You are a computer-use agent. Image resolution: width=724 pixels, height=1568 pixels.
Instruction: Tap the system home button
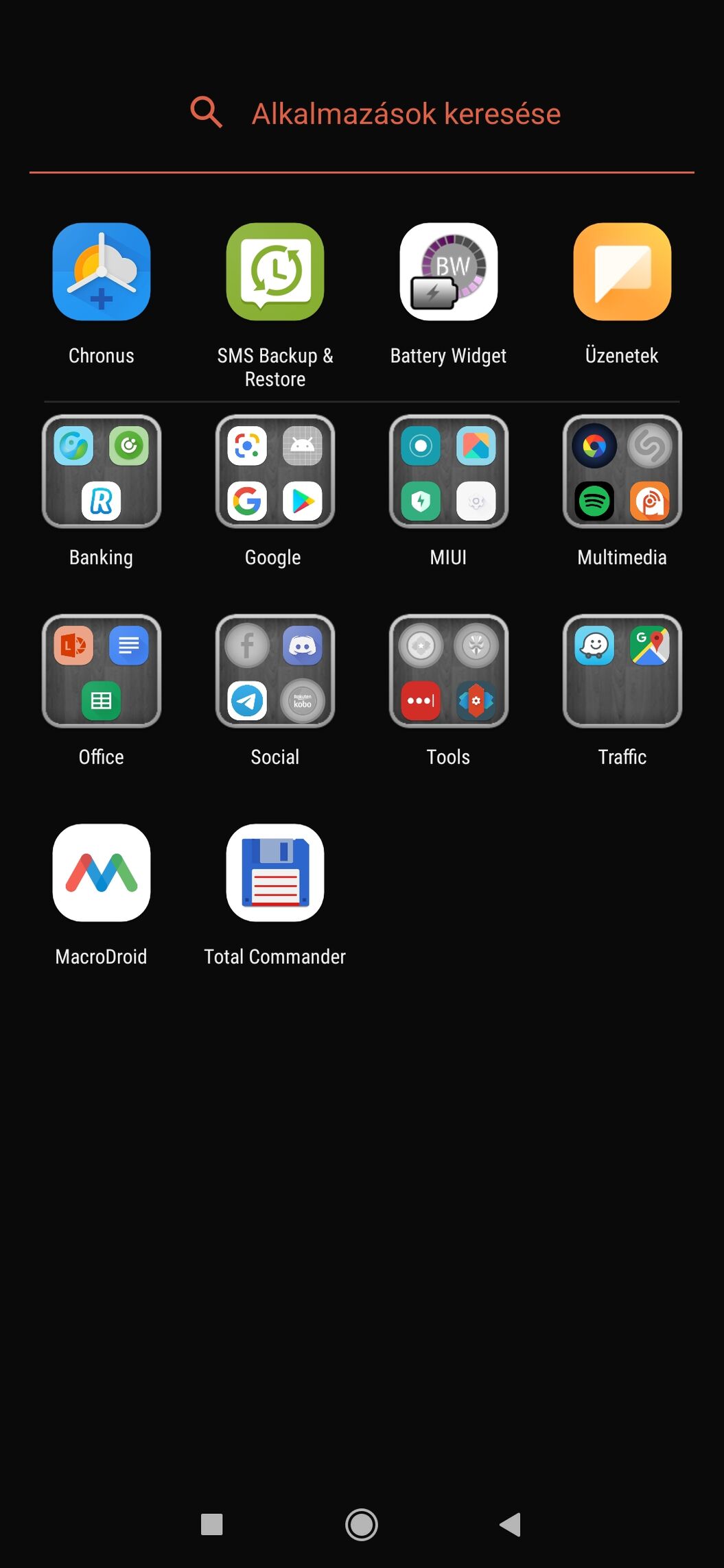(x=362, y=1524)
